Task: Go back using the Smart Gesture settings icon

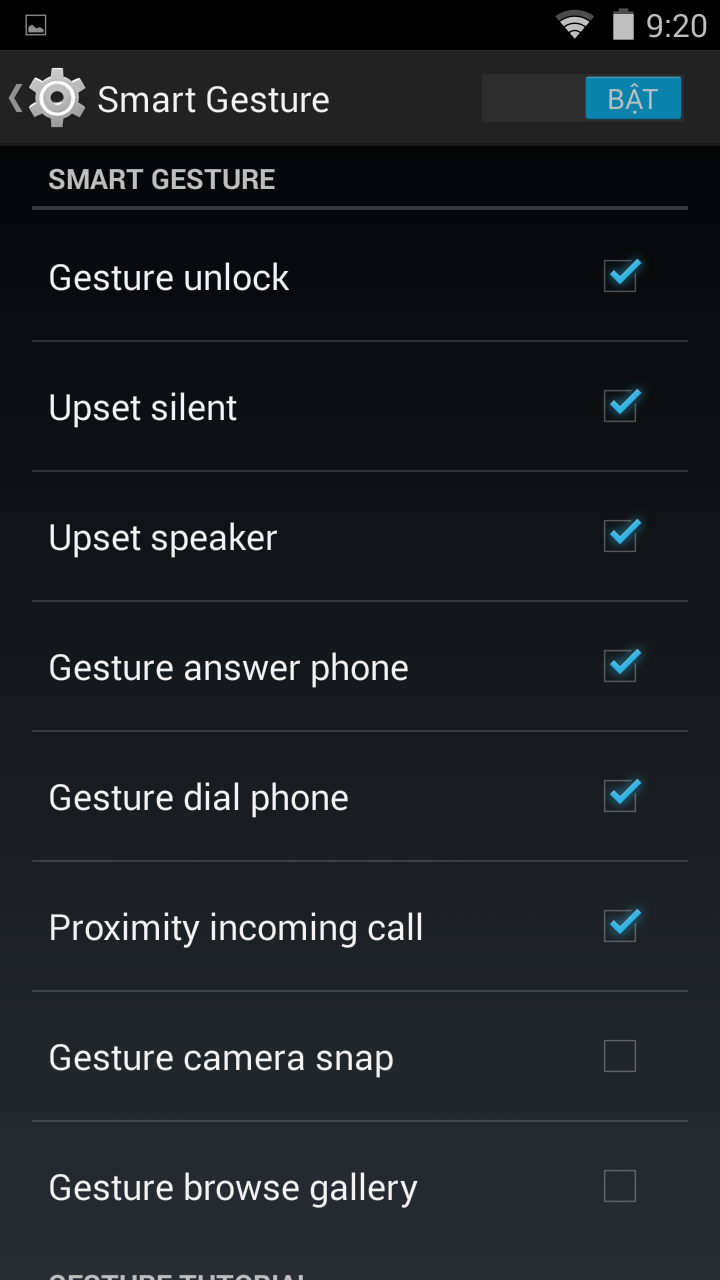Action: 48,98
